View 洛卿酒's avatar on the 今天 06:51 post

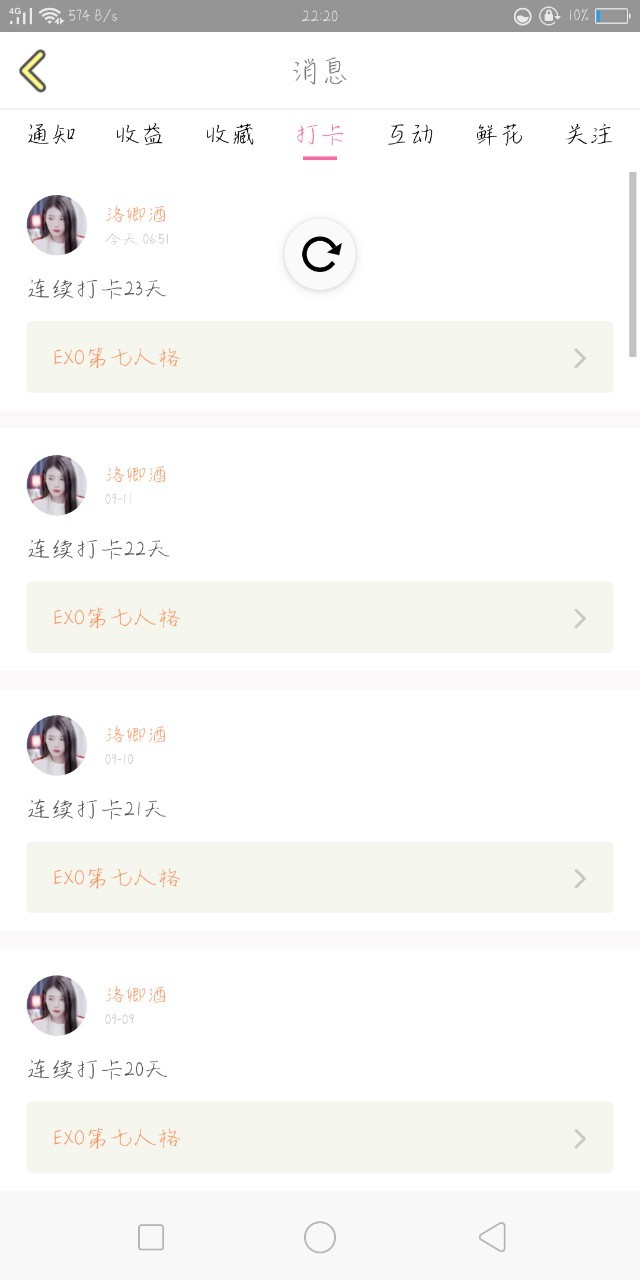tap(57, 225)
